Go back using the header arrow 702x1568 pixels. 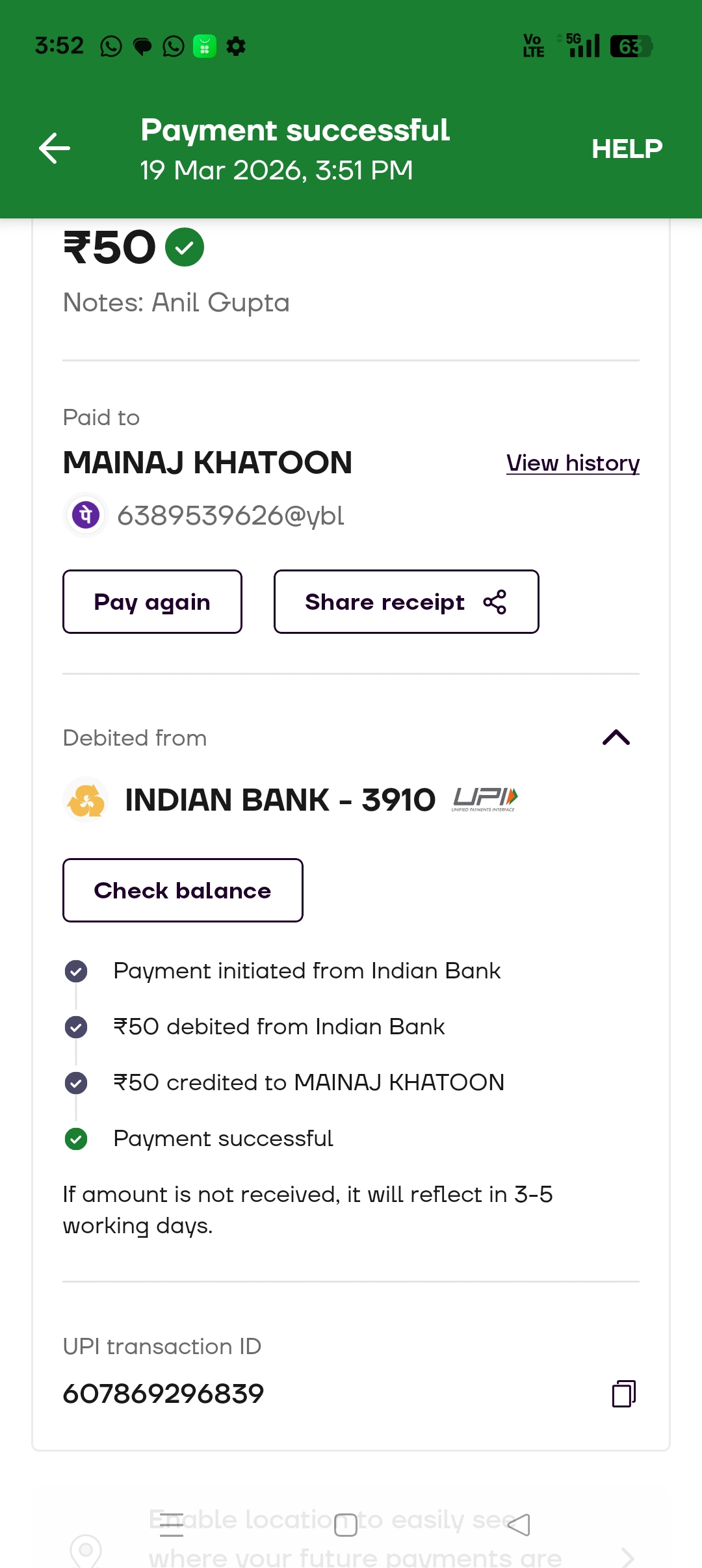tap(55, 148)
